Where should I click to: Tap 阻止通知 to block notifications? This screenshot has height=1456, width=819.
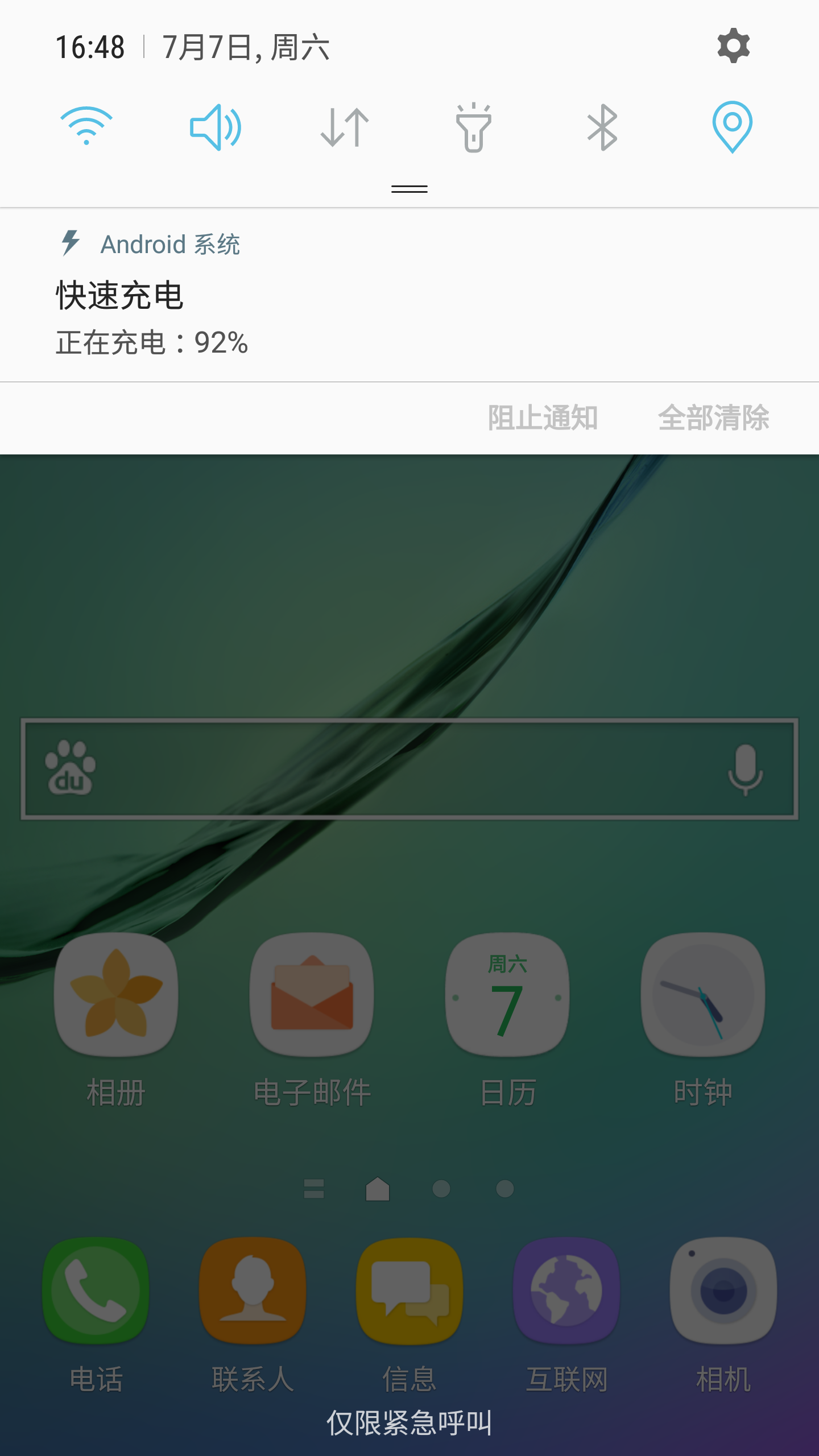[543, 418]
